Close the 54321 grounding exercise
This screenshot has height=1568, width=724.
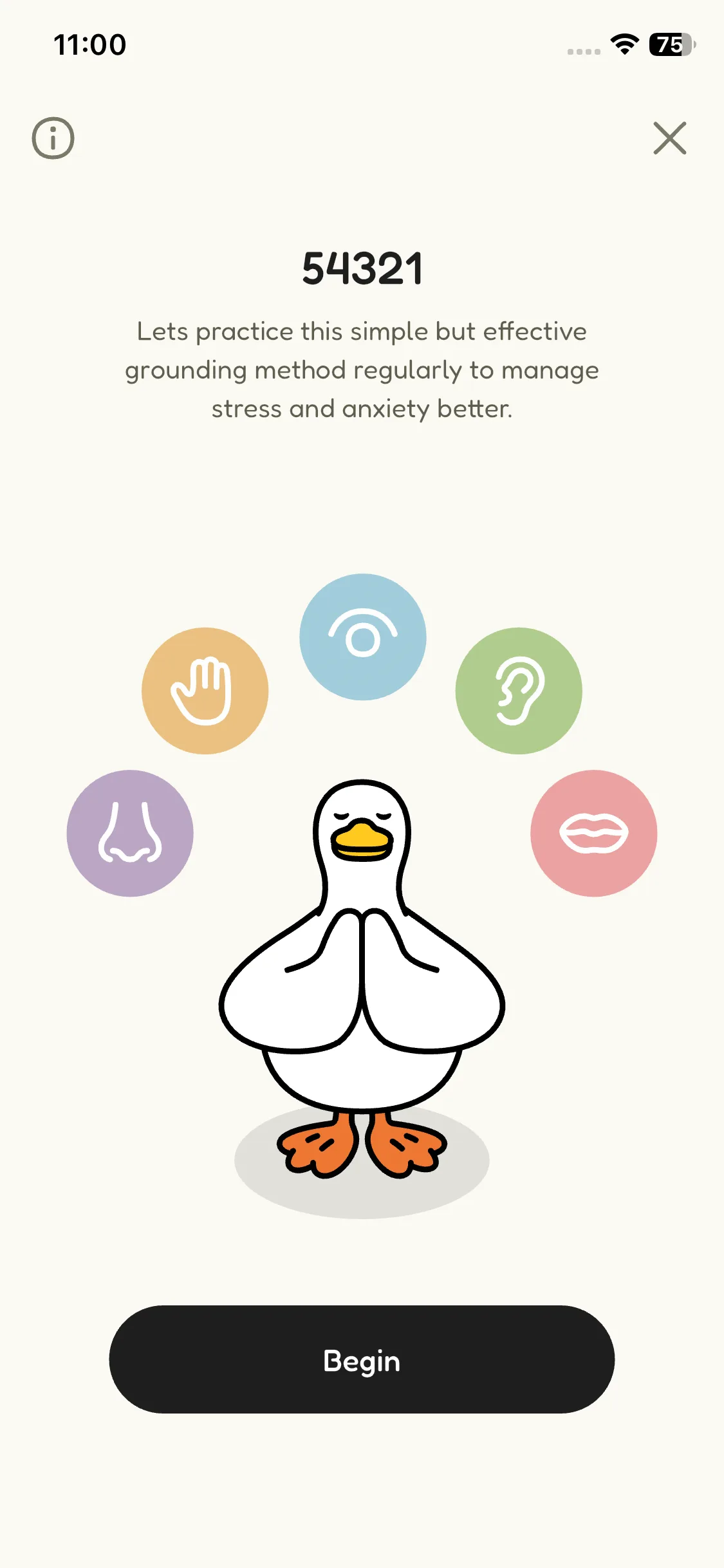click(669, 138)
